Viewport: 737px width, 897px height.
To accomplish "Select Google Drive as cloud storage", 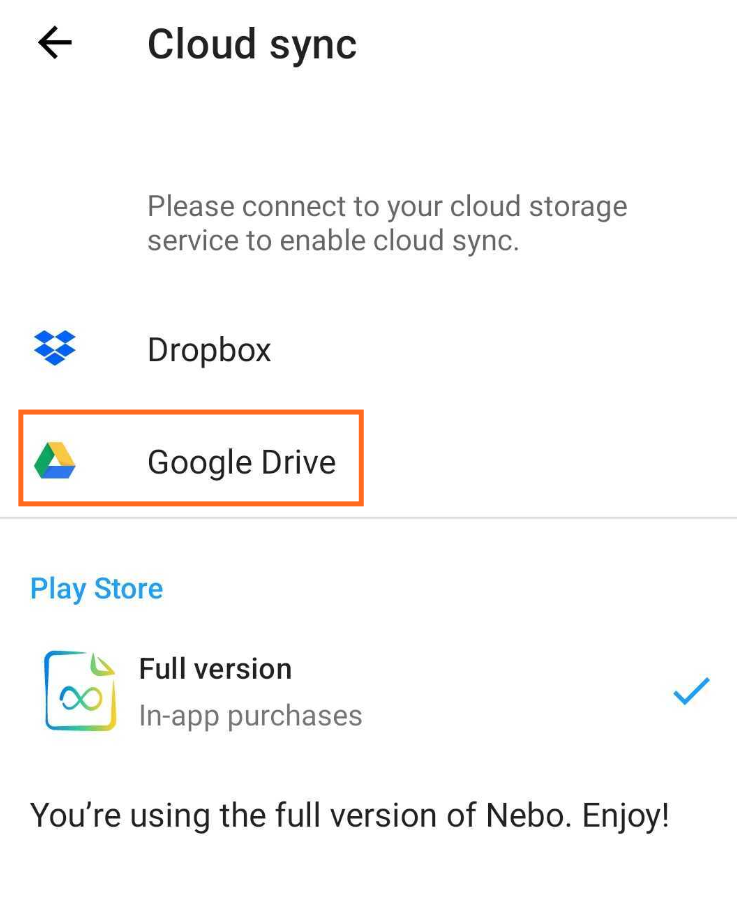I will pyautogui.click(x=368, y=461).
